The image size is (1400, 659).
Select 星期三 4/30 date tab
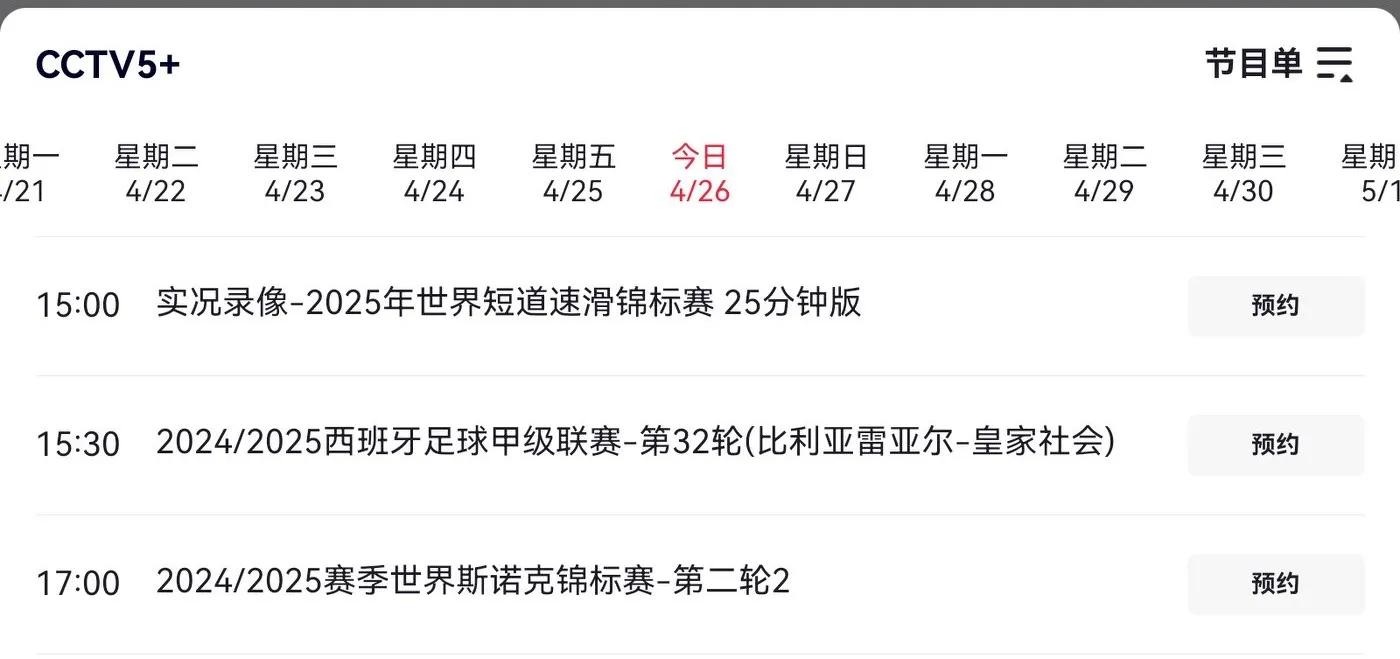click(x=1243, y=173)
